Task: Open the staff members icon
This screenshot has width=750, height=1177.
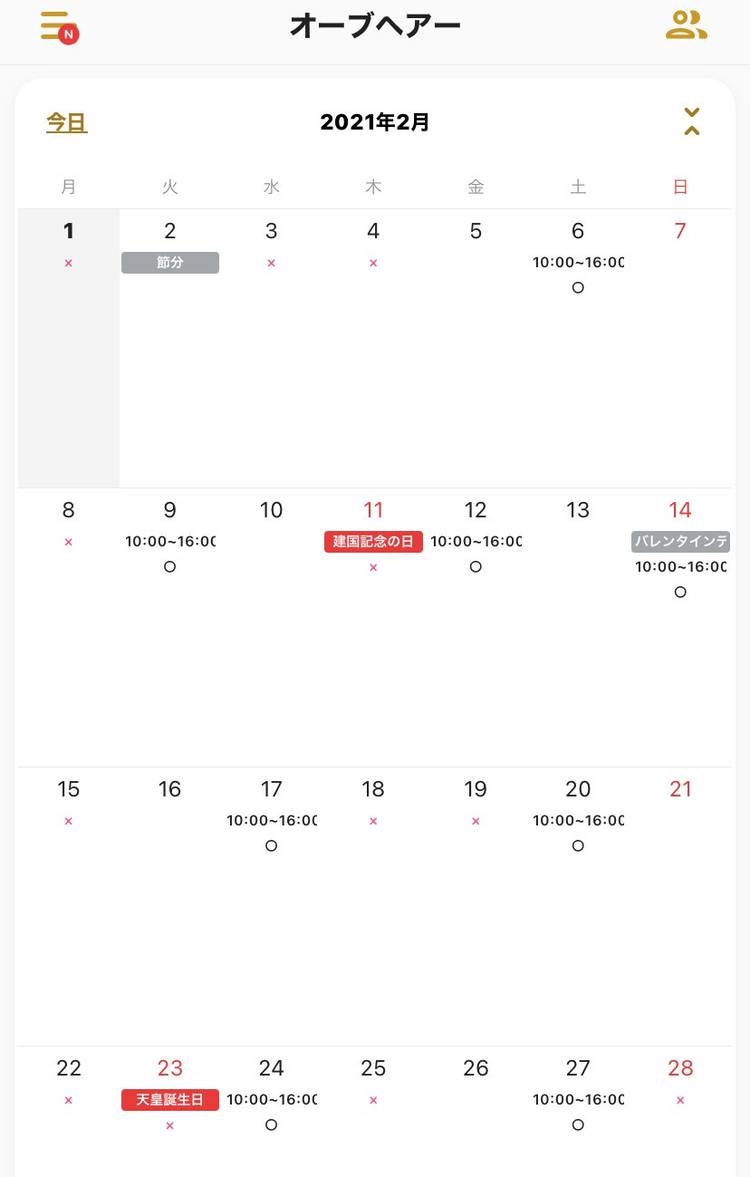Action: [x=686, y=25]
